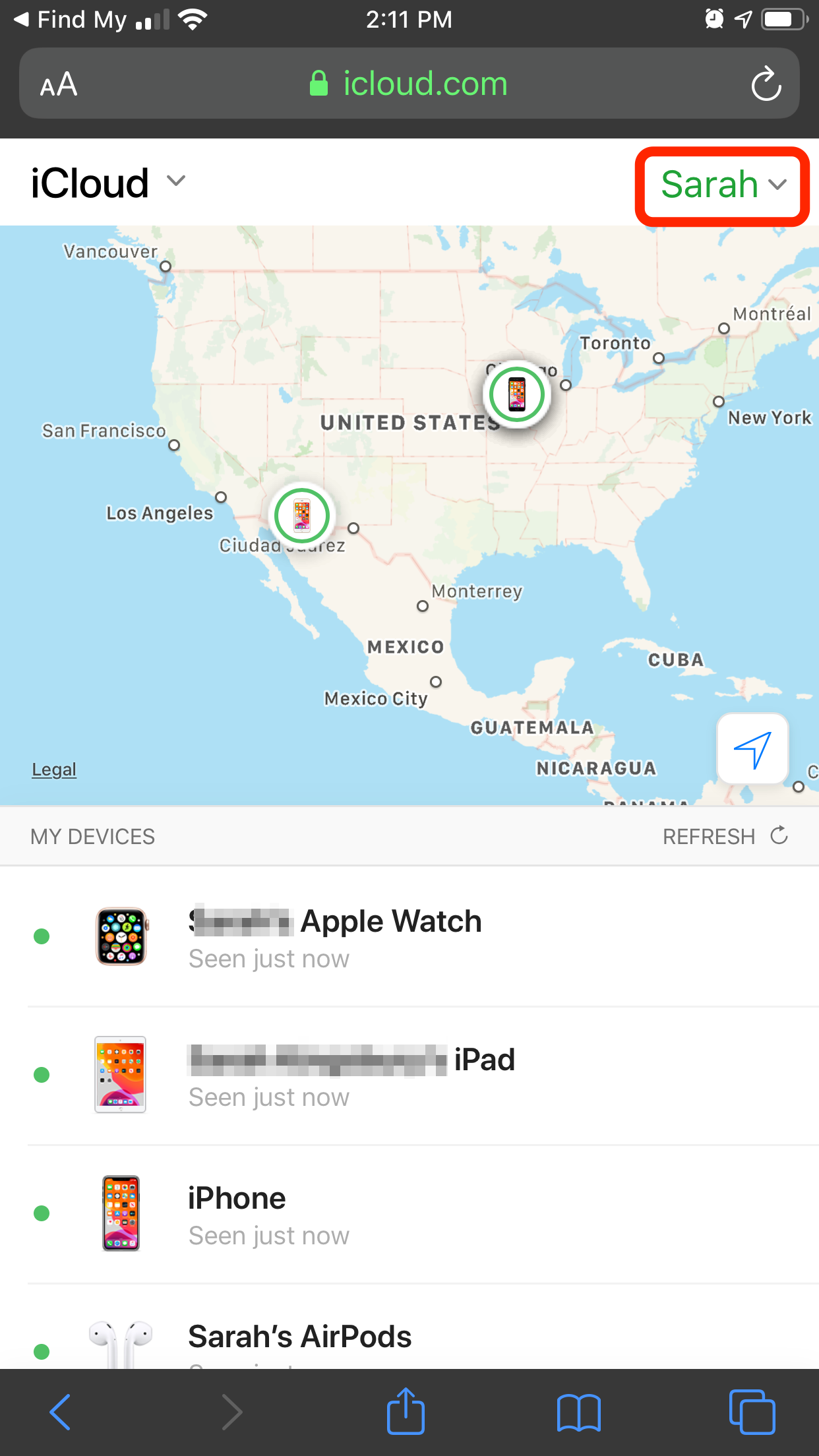The image size is (819, 1456).
Task: Select the Apple Watch device
Action: pos(409,936)
